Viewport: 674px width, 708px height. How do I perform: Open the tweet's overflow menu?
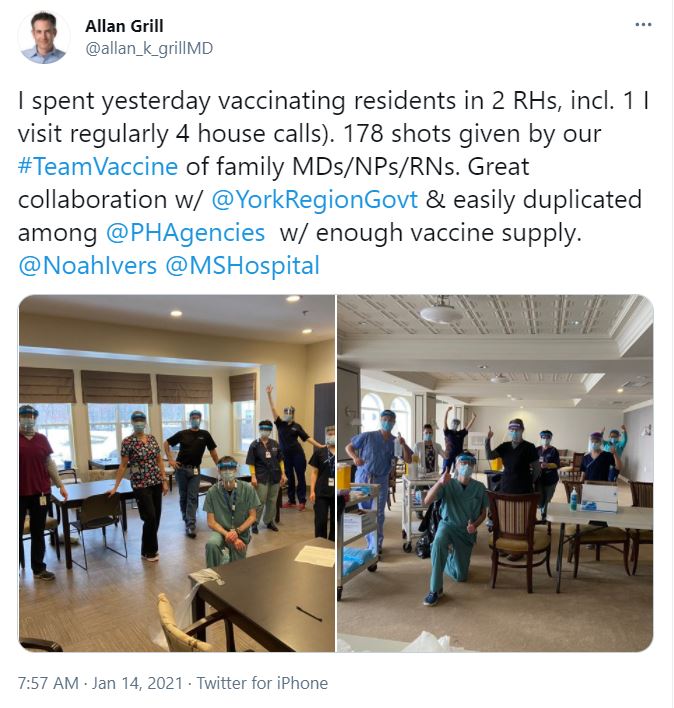(643, 25)
